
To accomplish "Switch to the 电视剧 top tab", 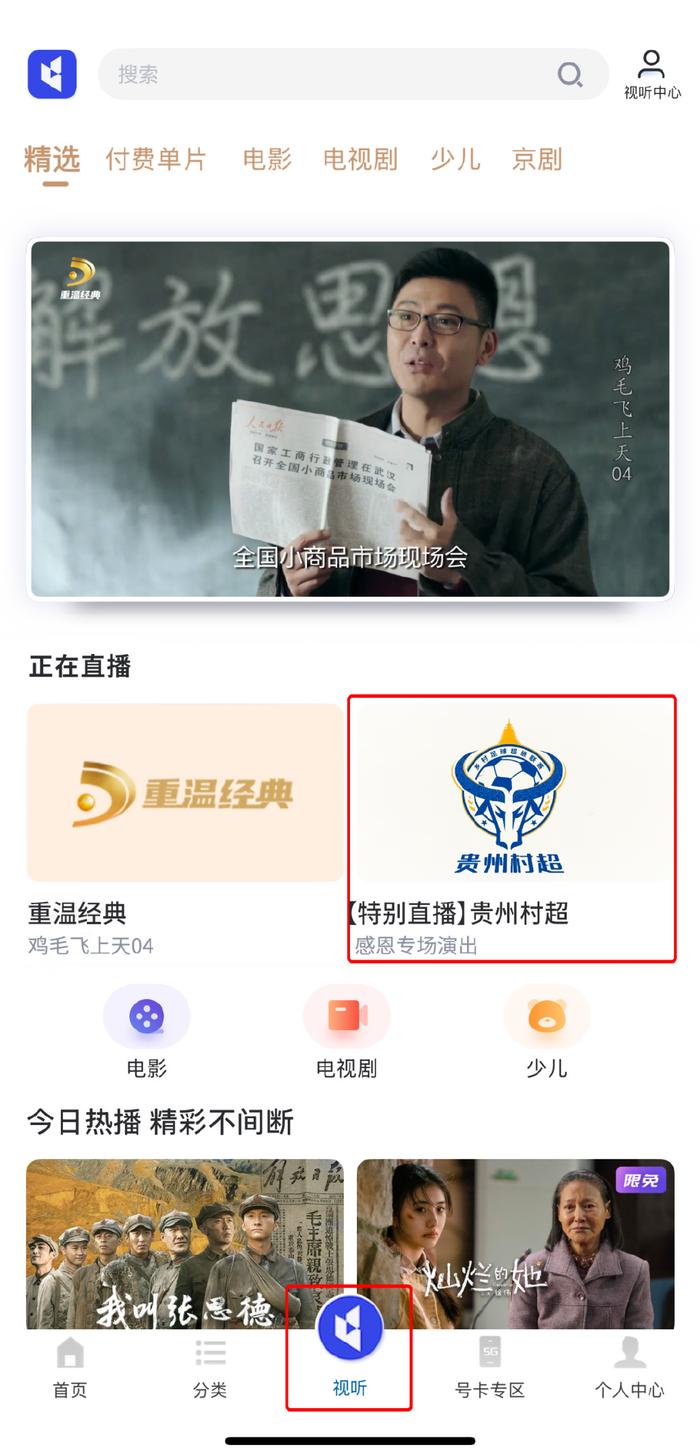I will pos(360,159).
